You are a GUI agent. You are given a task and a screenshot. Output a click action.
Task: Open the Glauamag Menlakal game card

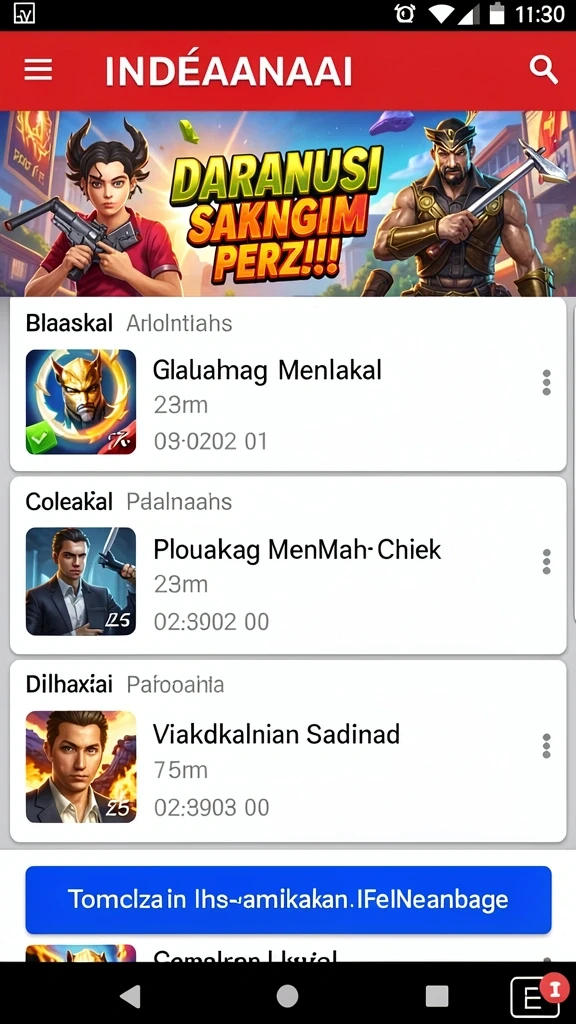click(x=288, y=384)
